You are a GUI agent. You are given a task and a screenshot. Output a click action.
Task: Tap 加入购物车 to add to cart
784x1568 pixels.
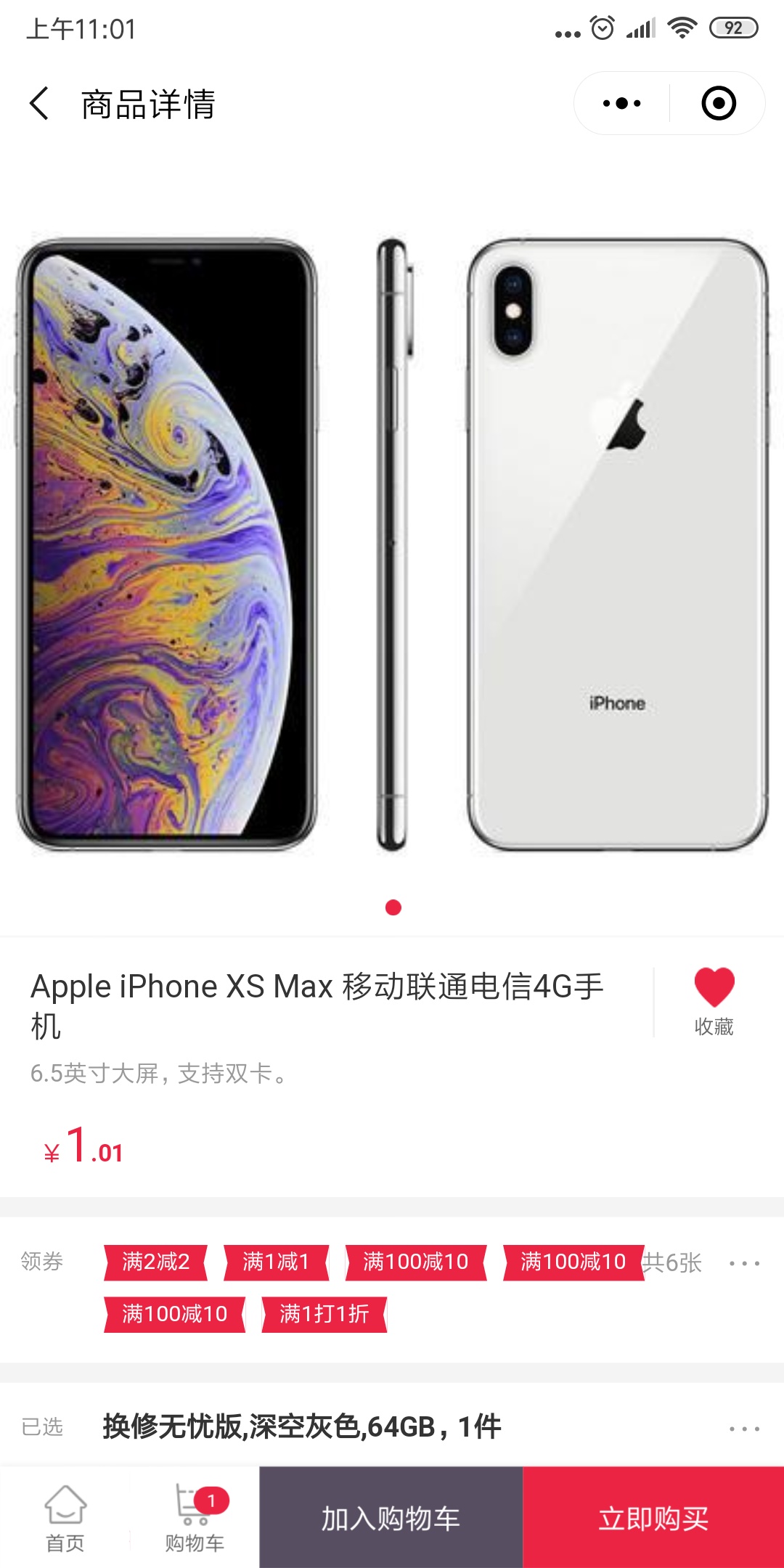pos(391,1519)
